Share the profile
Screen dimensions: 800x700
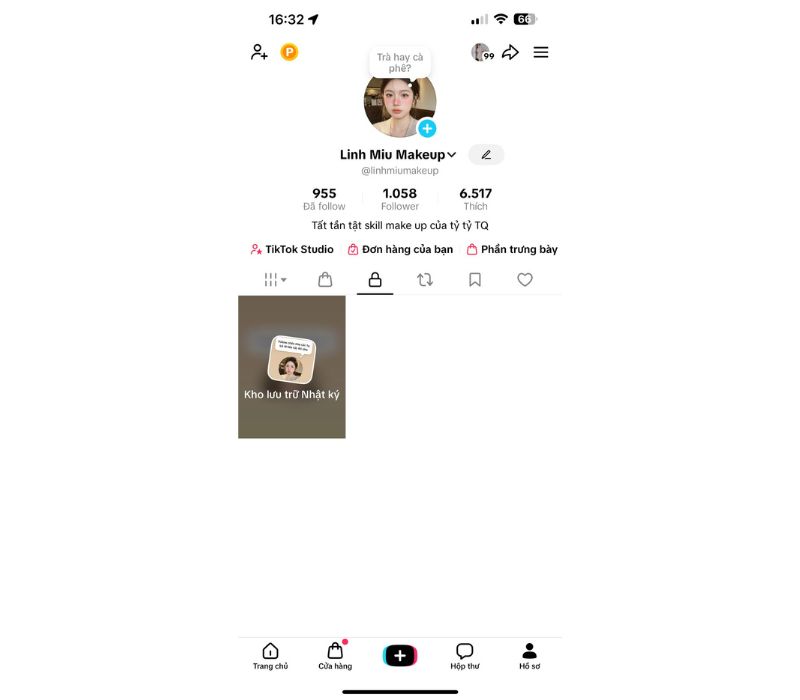(510, 52)
